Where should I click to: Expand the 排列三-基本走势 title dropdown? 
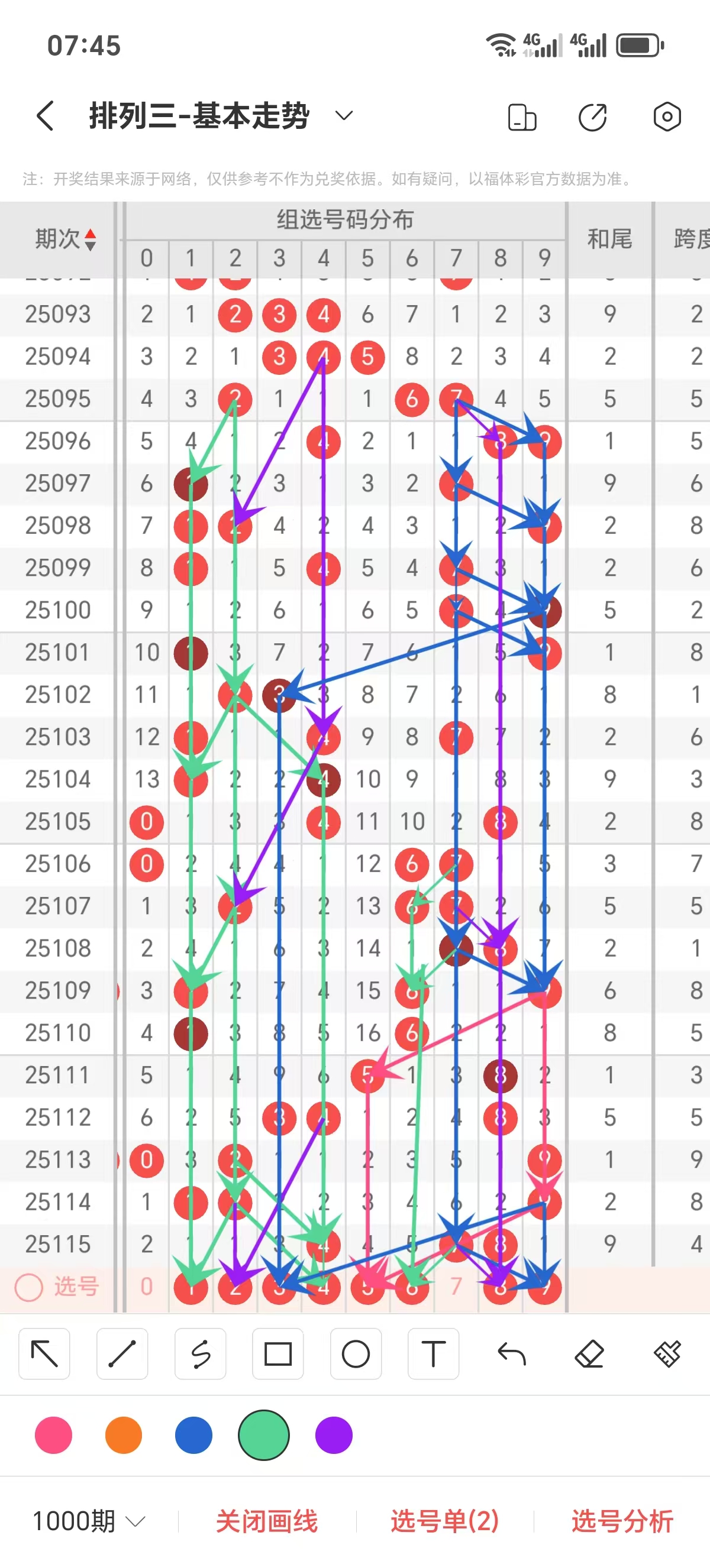tap(344, 116)
